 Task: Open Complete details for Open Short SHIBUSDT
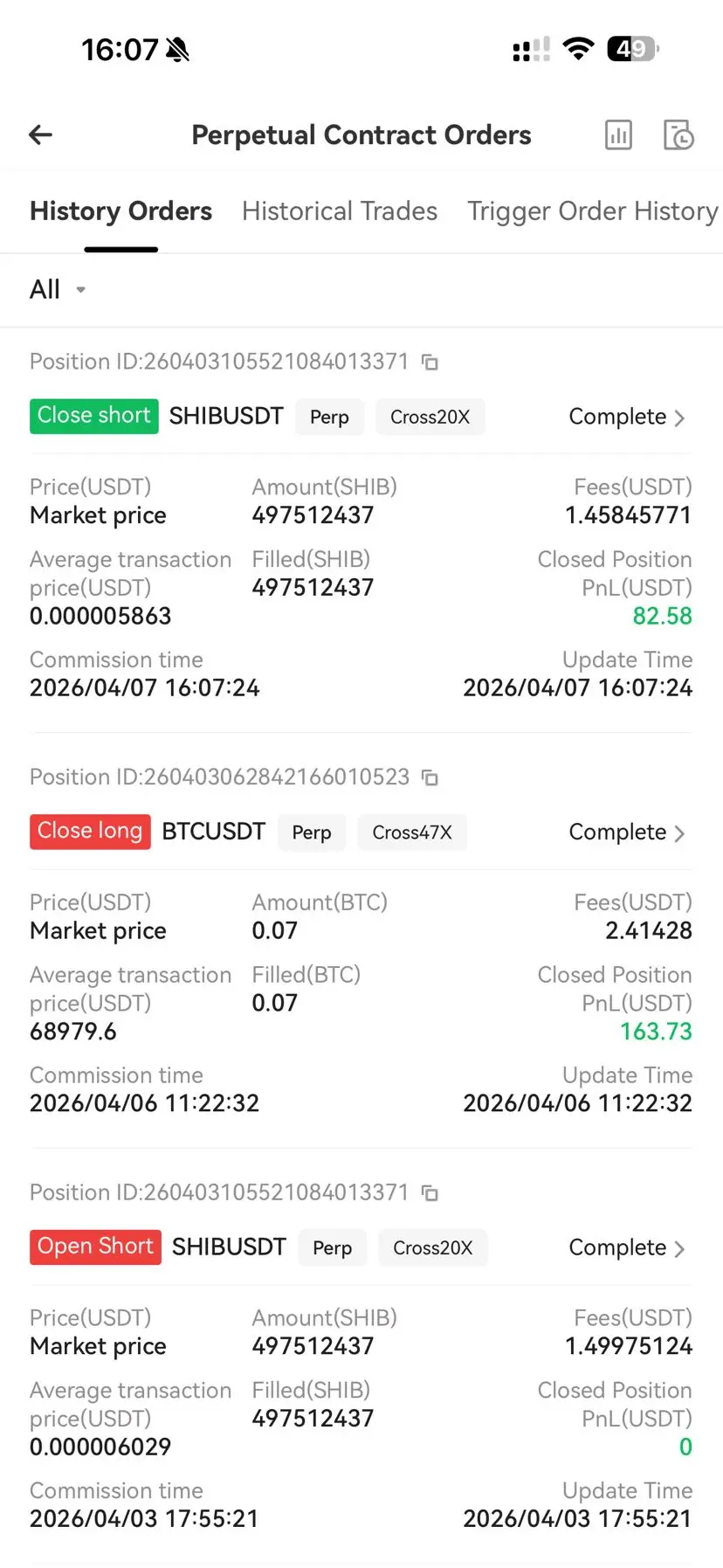626,1248
